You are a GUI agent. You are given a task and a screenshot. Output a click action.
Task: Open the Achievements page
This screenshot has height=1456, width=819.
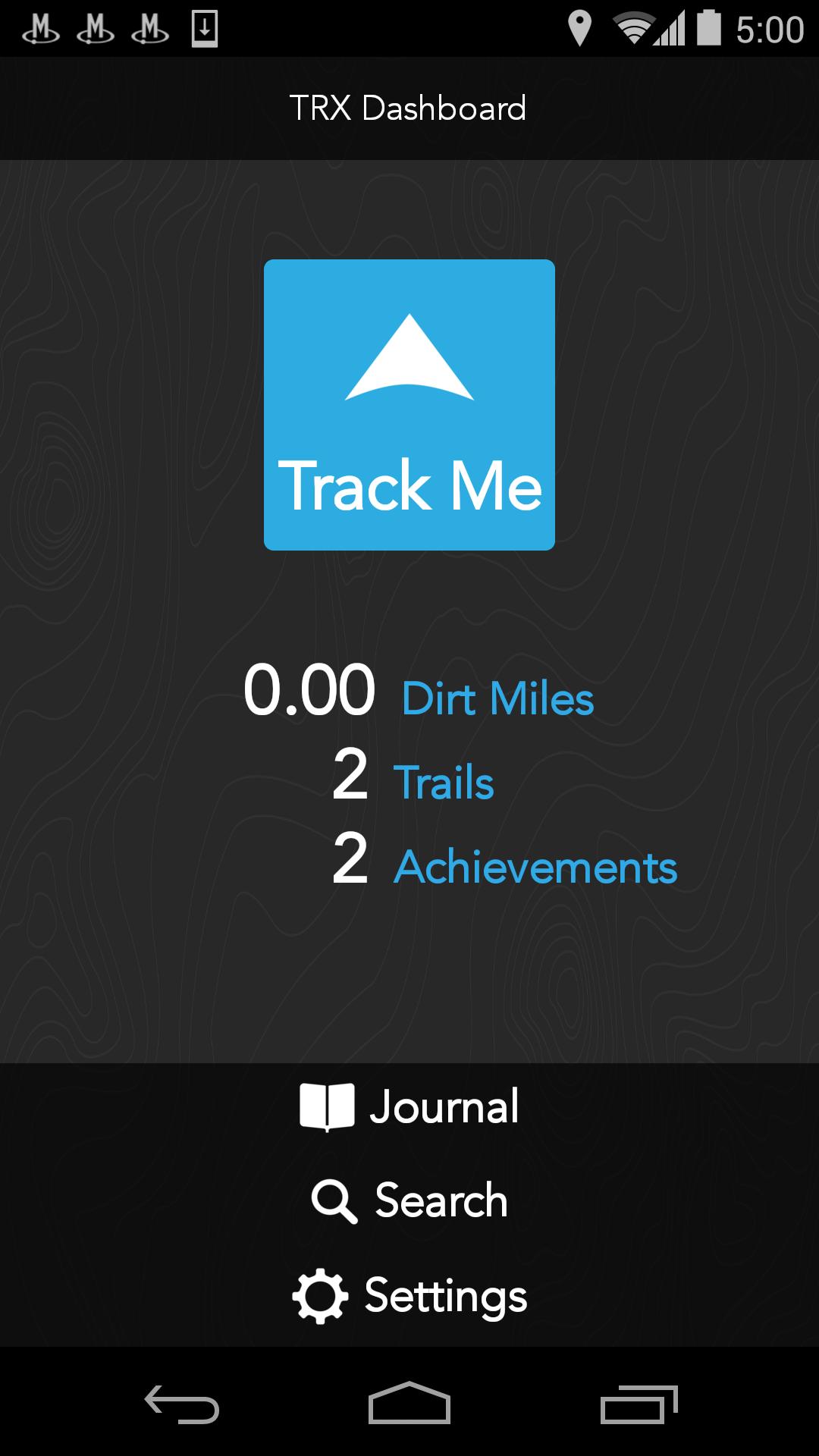tap(535, 867)
